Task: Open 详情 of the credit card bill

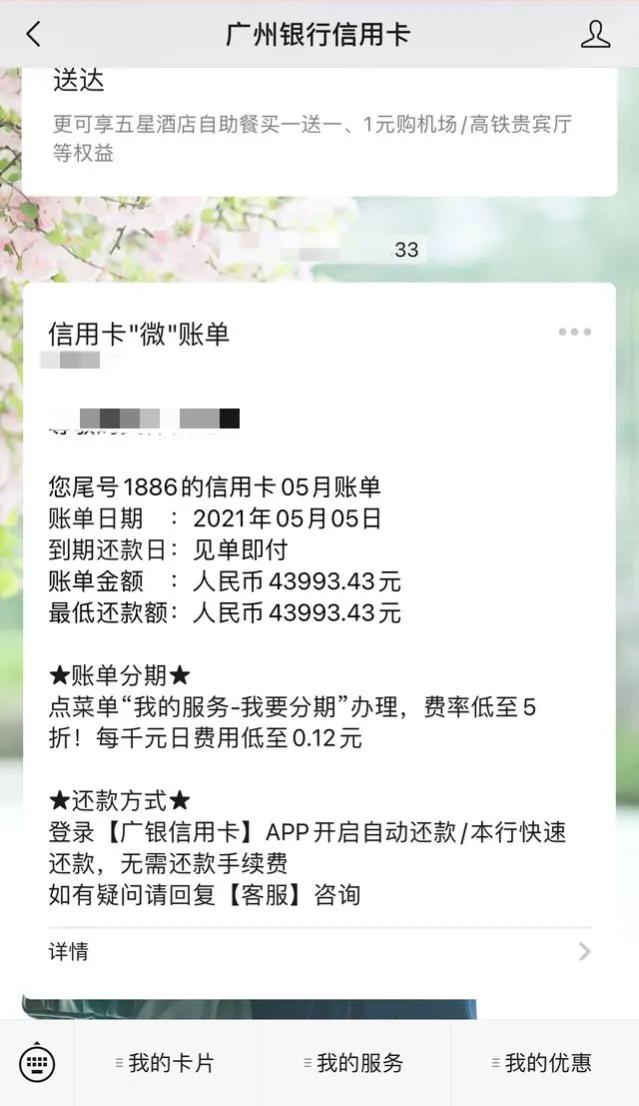Action: pos(319,951)
